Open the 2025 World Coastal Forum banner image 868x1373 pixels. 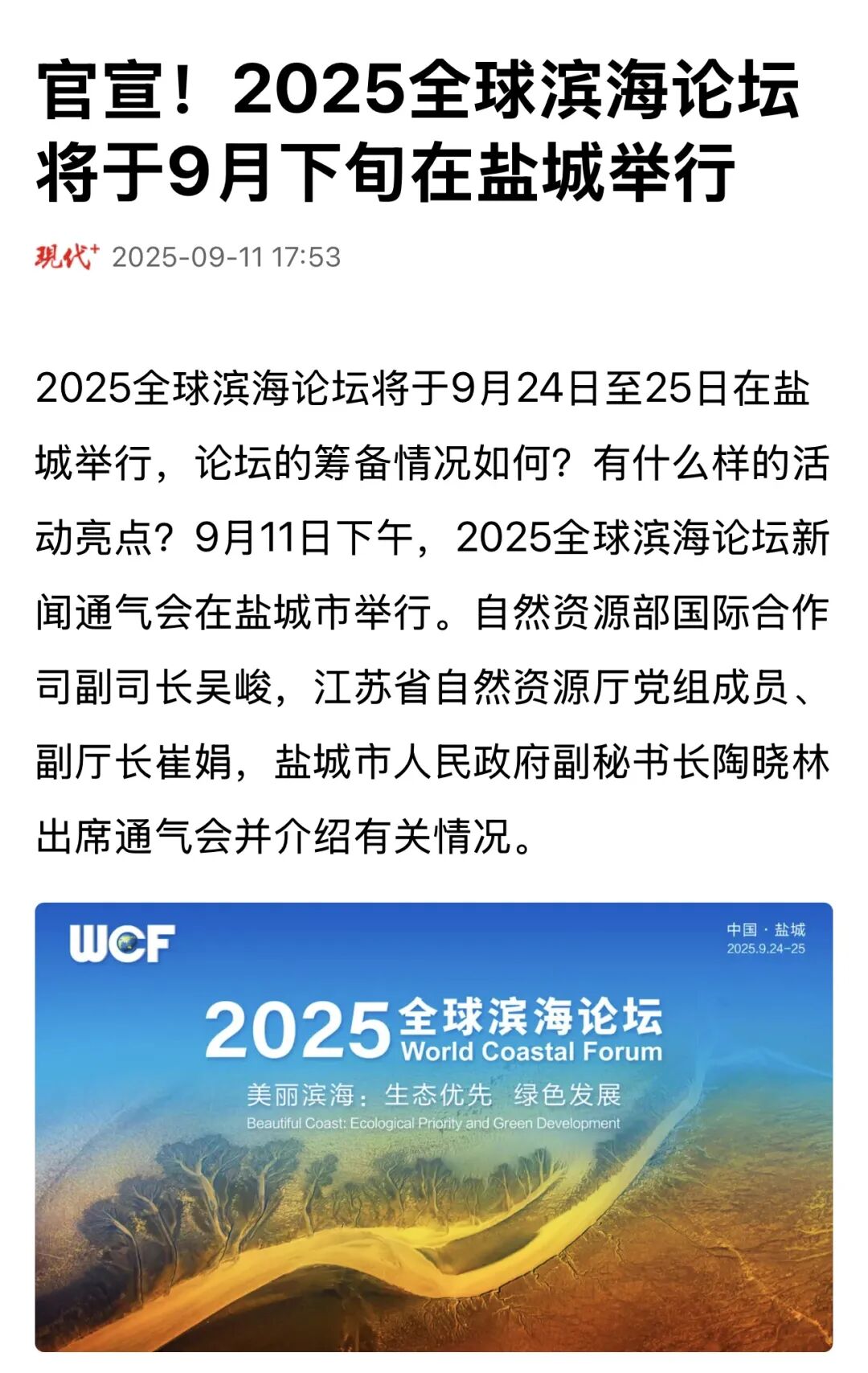point(434,1125)
